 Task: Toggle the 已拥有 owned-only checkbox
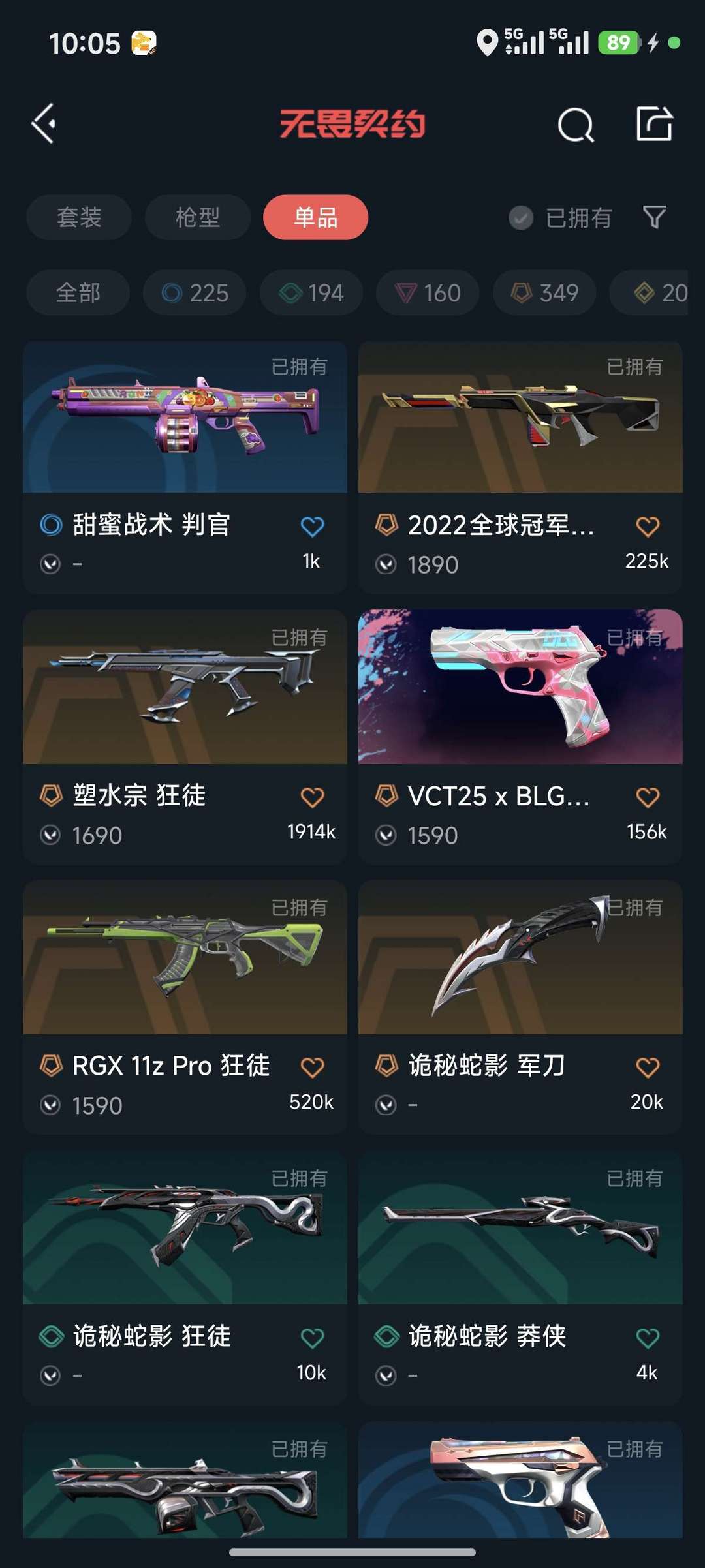point(521,218)
